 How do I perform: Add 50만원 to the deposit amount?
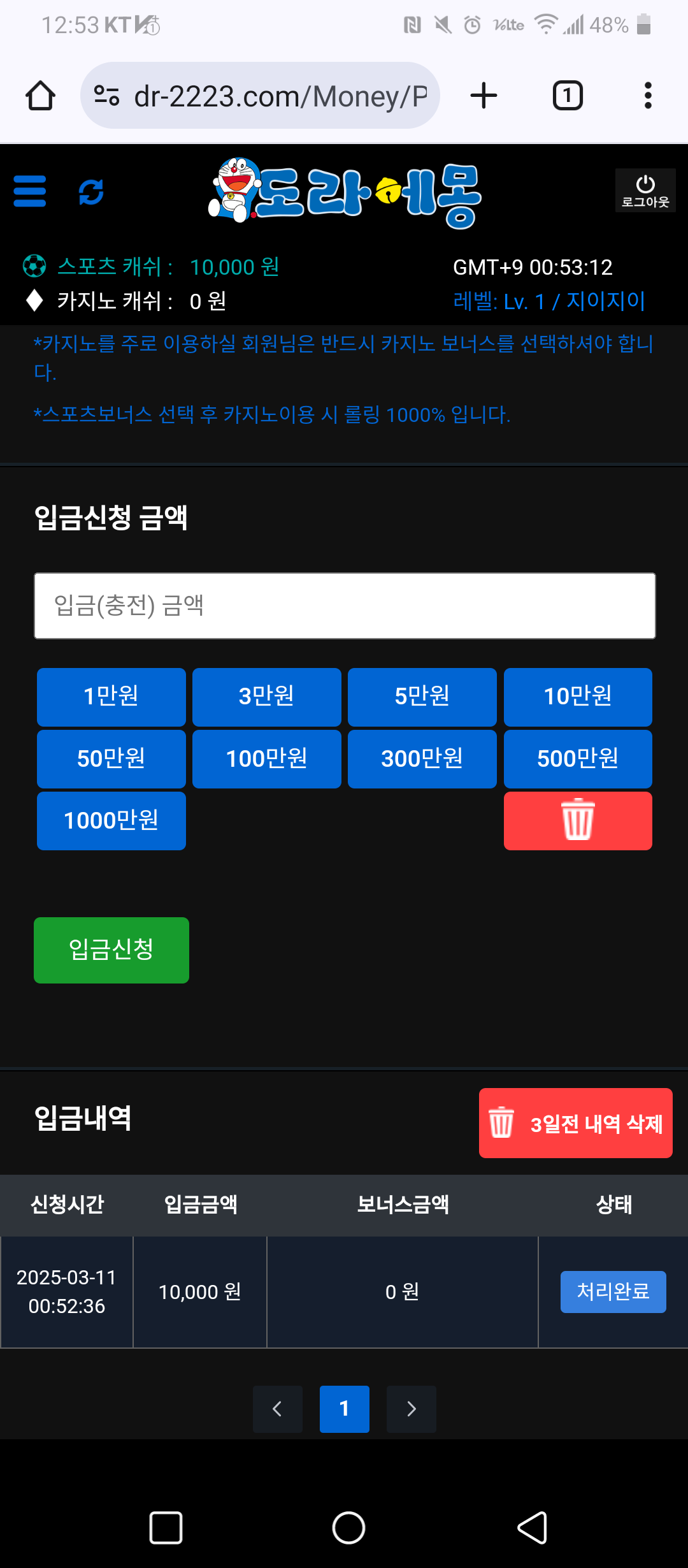111,759
